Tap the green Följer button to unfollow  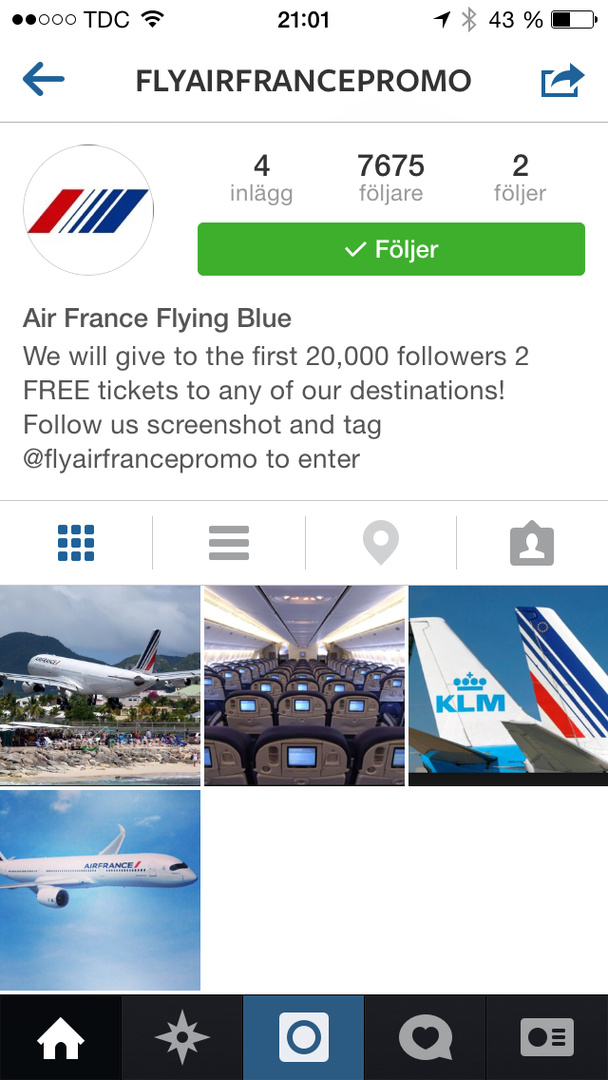point(391,249)
